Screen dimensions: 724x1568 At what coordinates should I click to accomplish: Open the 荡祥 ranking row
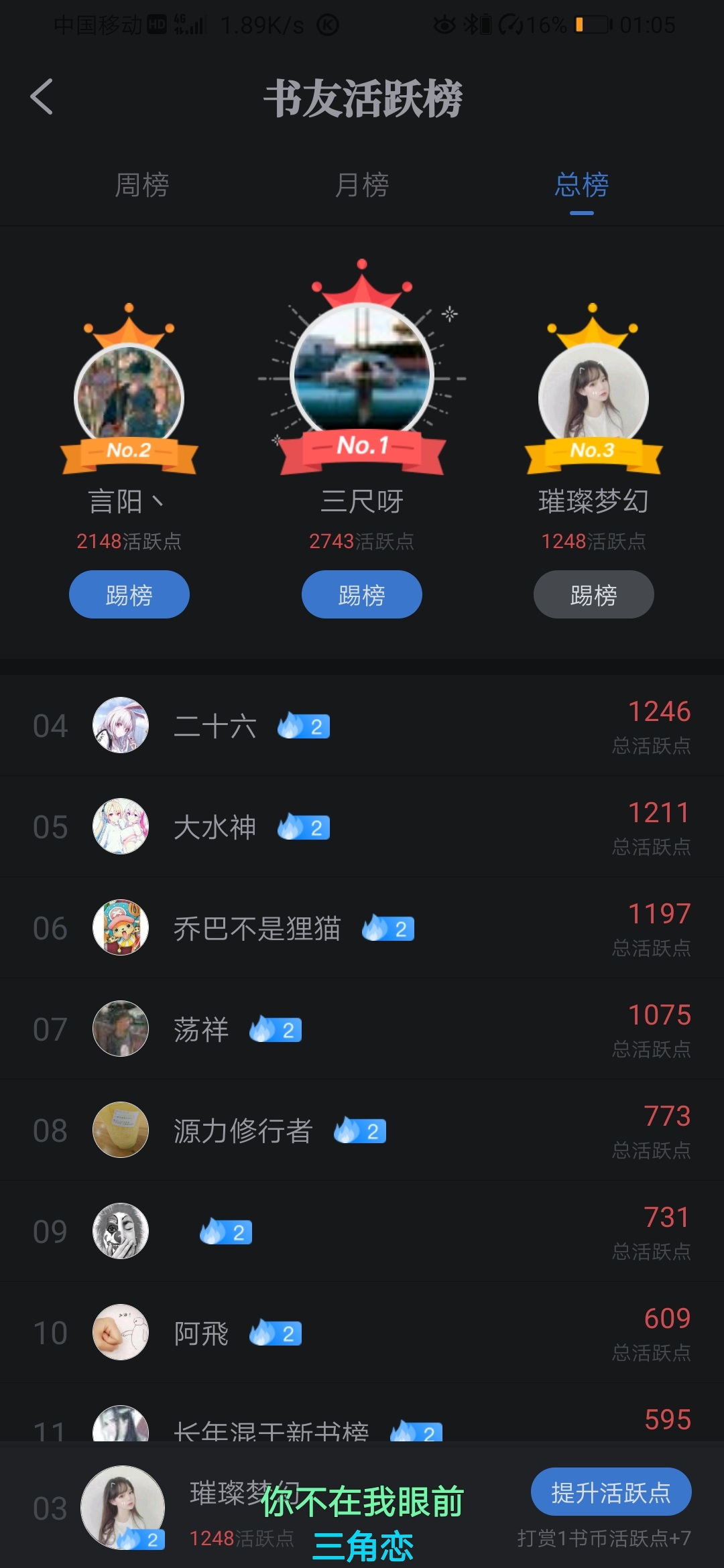click(362, 1029)
